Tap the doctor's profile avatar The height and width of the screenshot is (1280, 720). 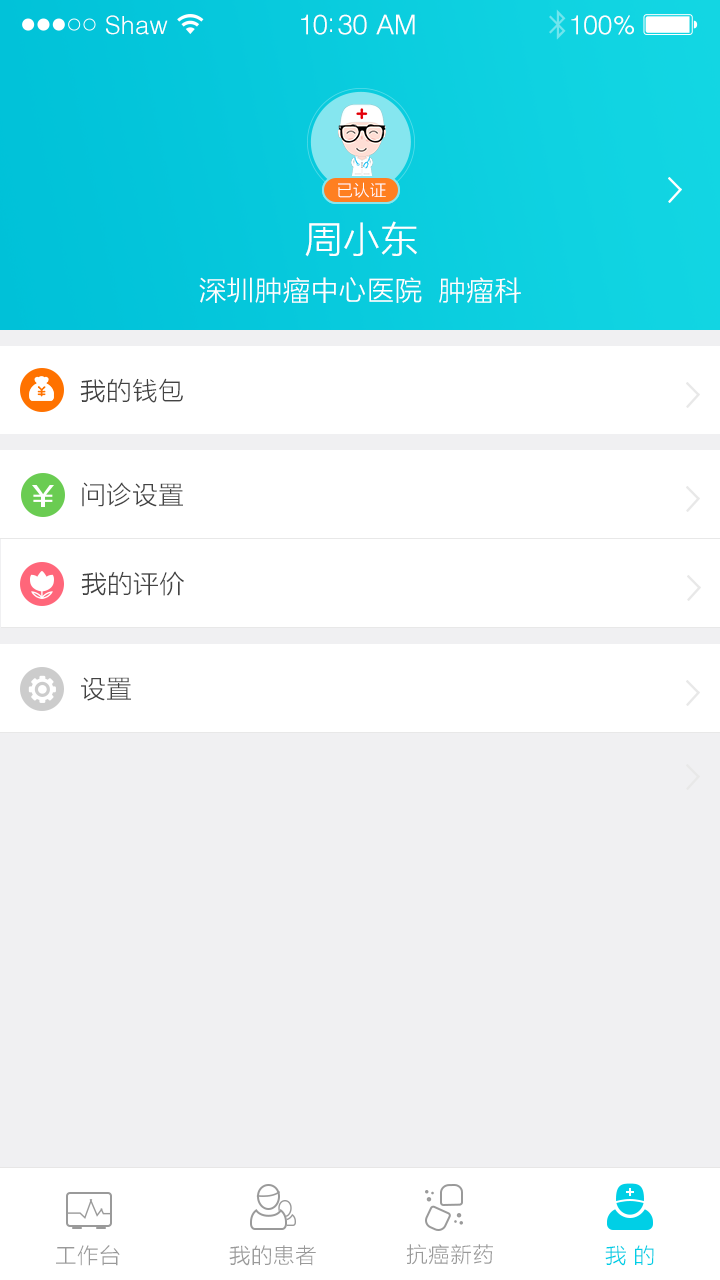tap(361, 142)
